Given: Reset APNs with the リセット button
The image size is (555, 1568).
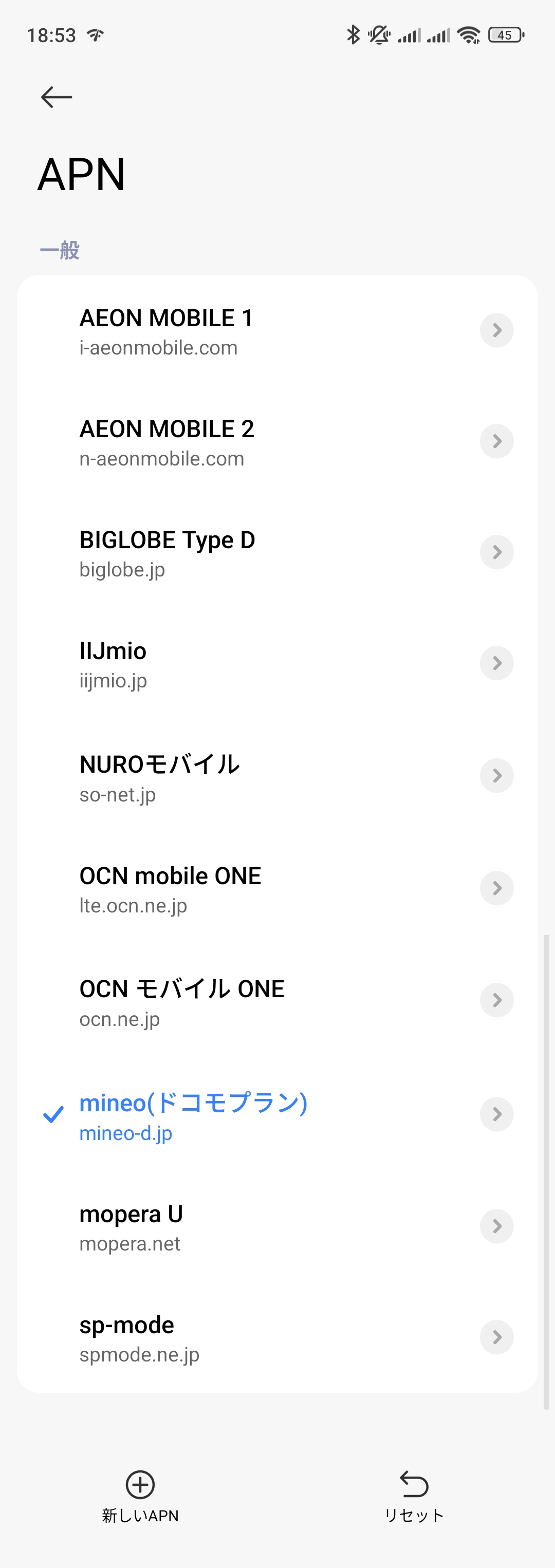Looking at the screenshot, I should tap(414, 1496).
